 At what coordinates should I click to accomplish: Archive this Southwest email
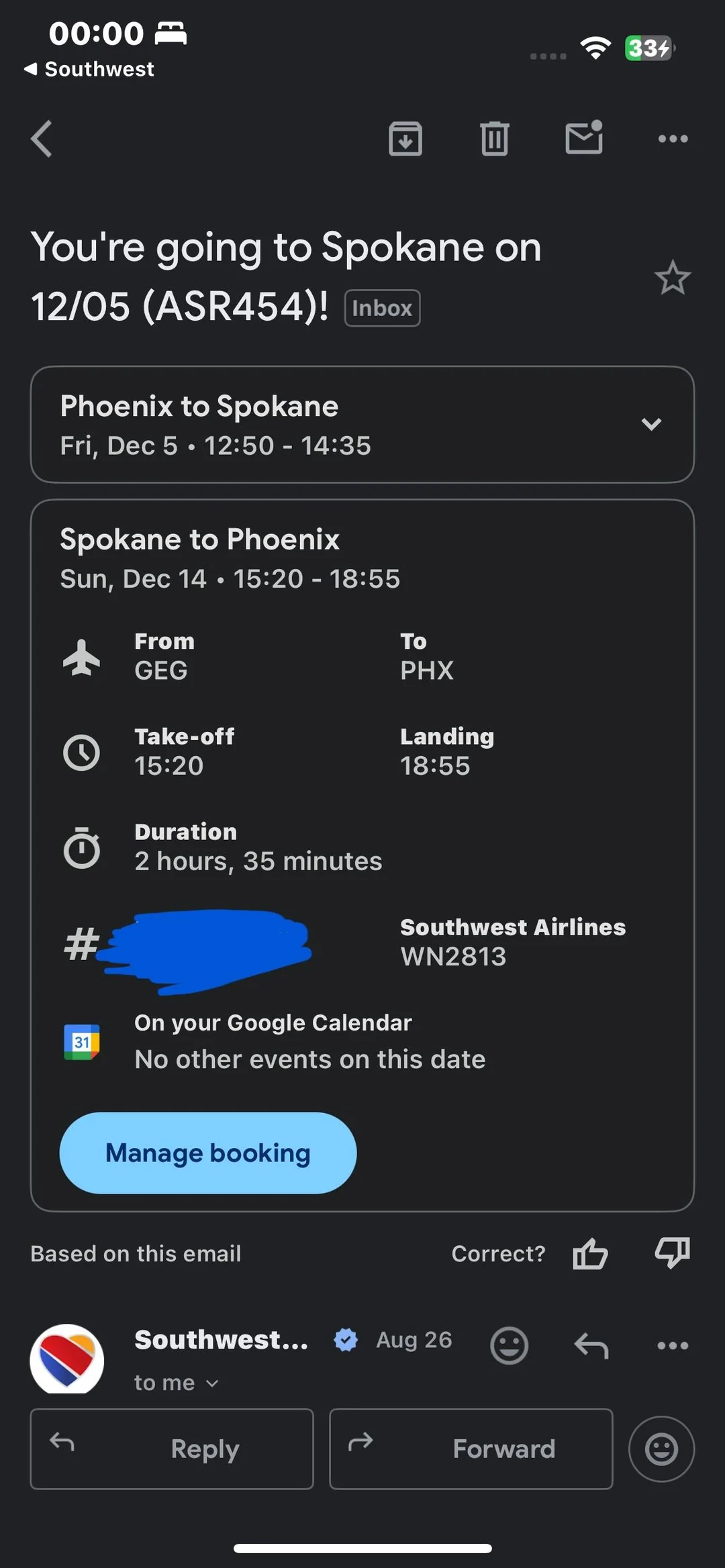[405, 139]
